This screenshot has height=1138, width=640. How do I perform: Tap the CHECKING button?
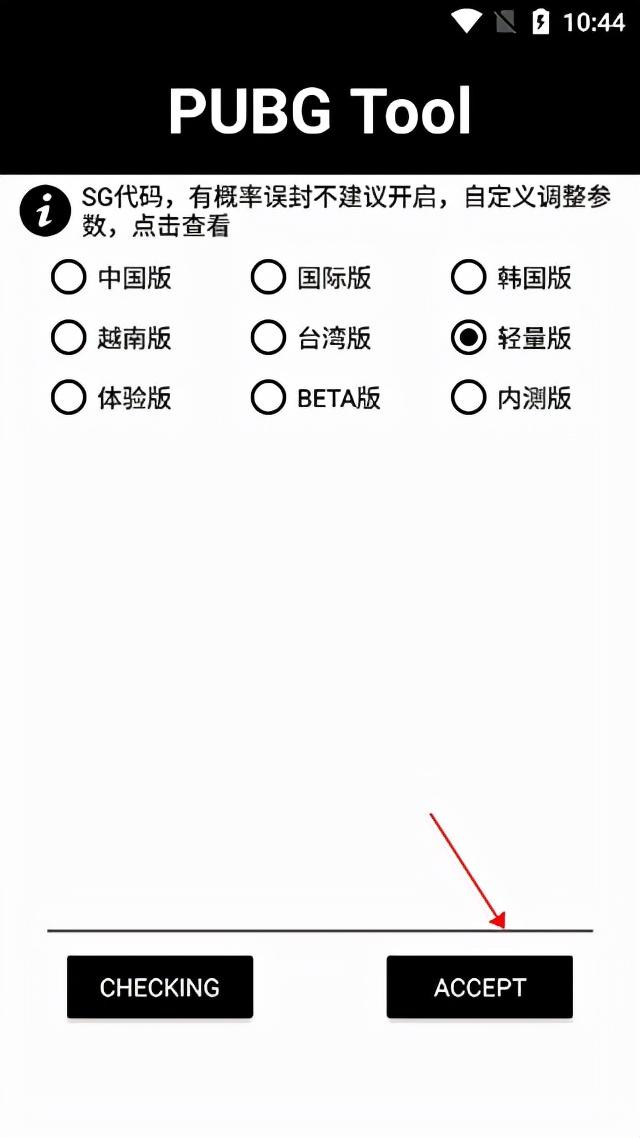pos(160,987)
